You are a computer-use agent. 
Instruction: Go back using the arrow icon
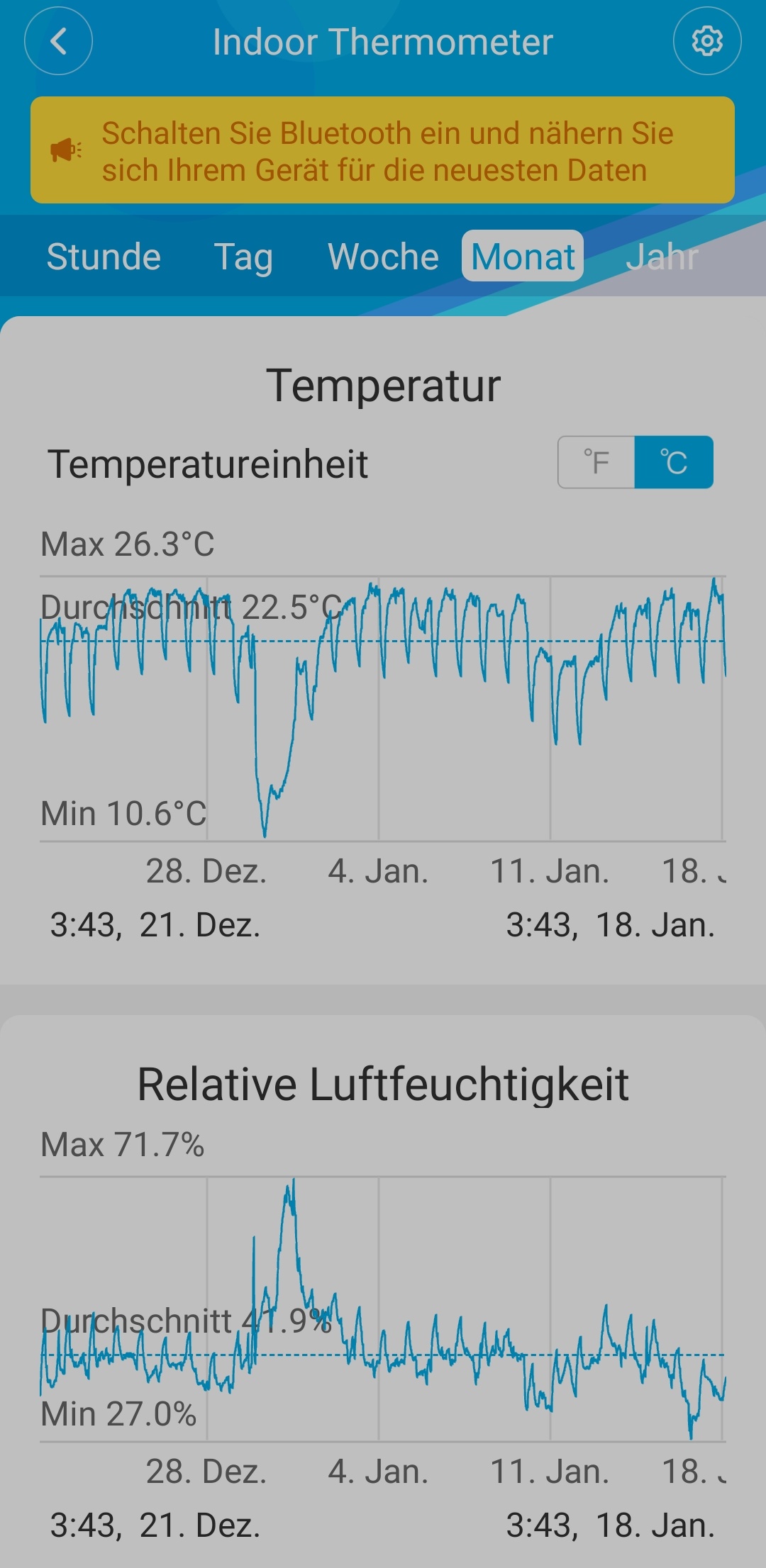point(58,41)
